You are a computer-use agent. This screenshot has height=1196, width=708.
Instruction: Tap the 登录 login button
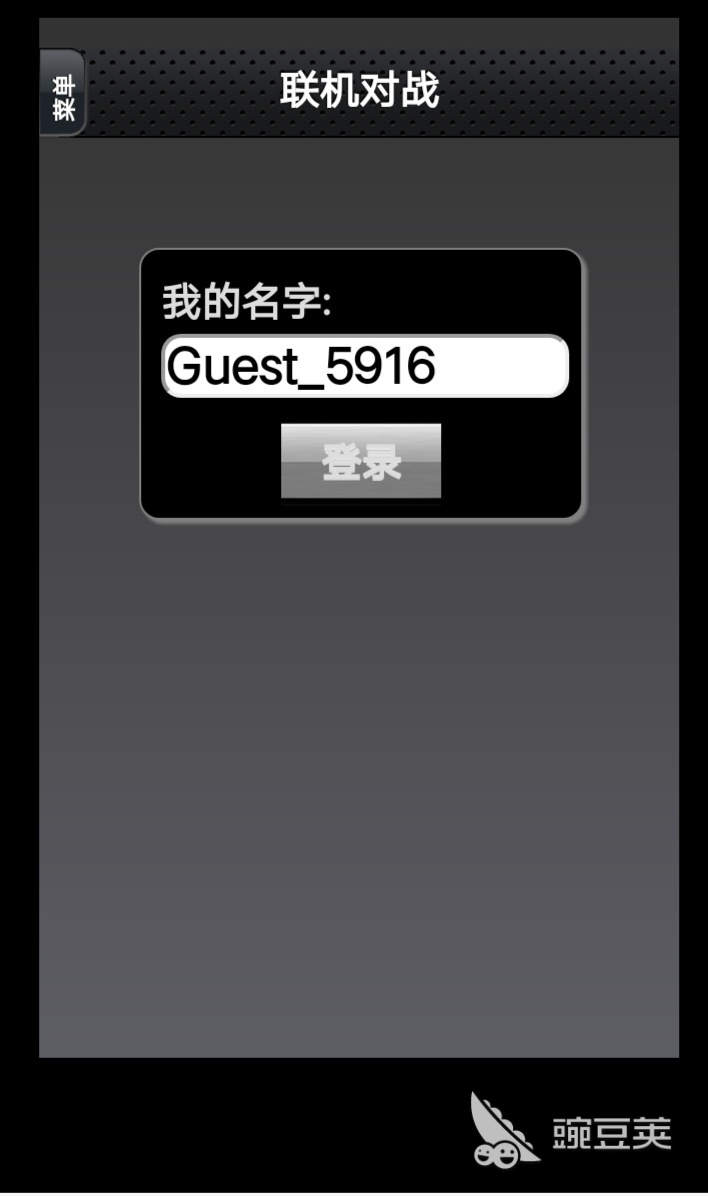pos(361,461)
